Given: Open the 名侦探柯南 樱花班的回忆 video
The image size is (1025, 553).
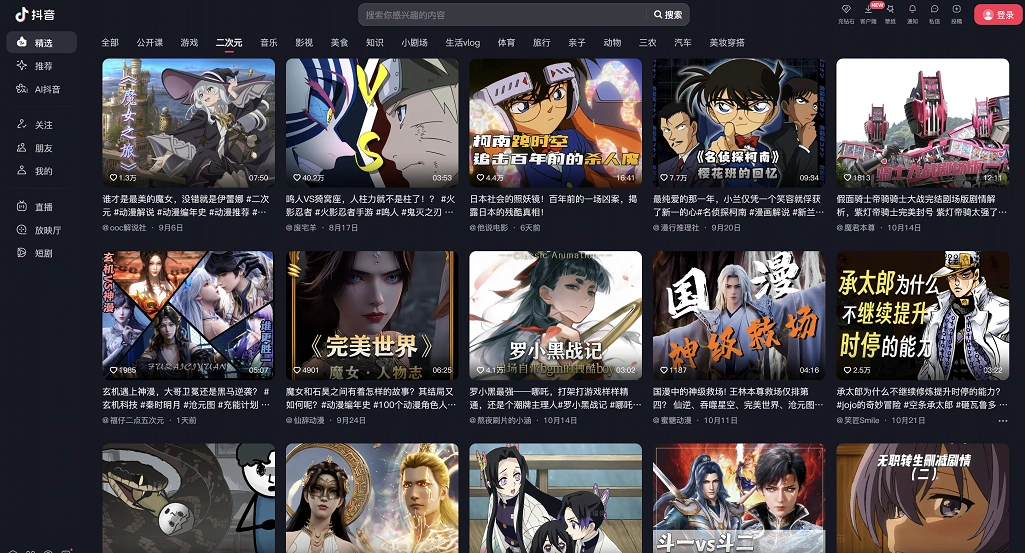Looking at the screenshot, I should [x=738, y=122].
